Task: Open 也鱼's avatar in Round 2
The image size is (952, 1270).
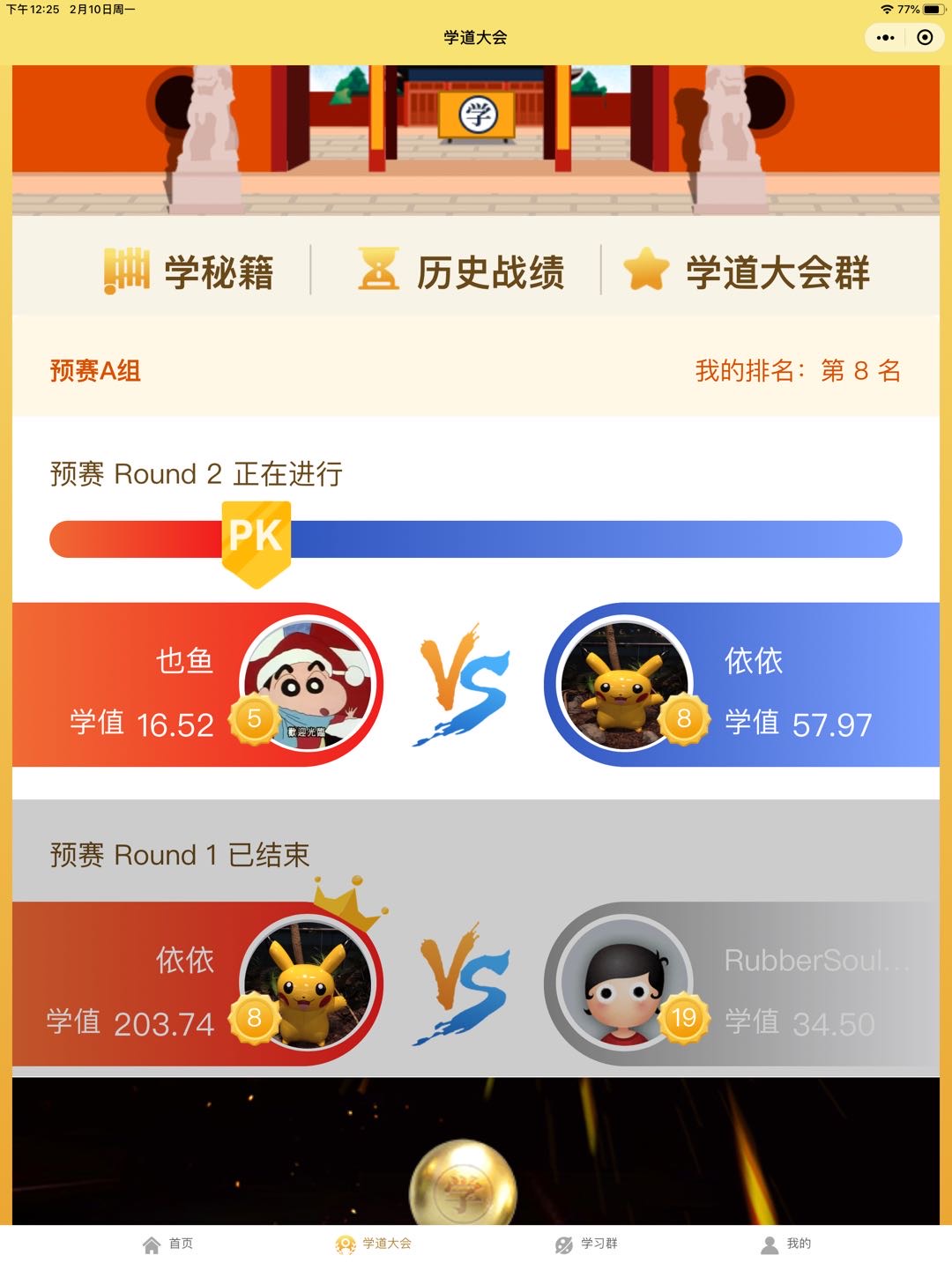Action: click(x=308, y=685)
